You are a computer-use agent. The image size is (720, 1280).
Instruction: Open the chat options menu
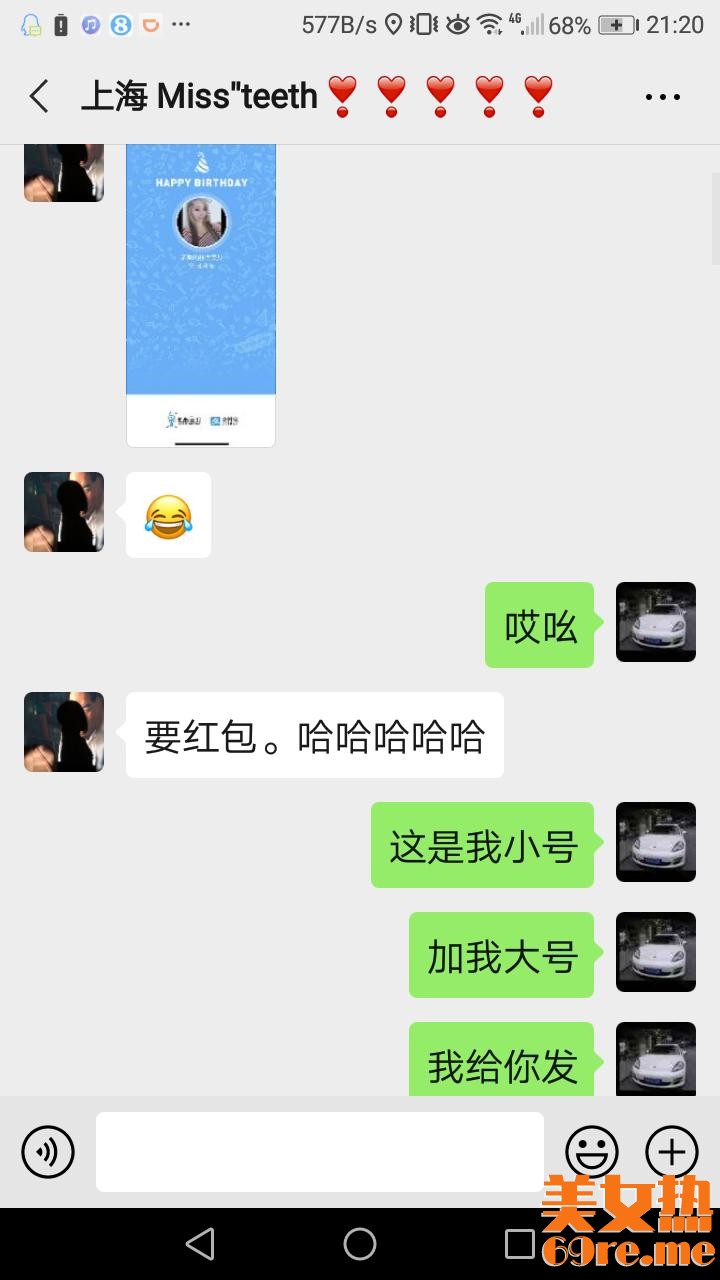662,97
